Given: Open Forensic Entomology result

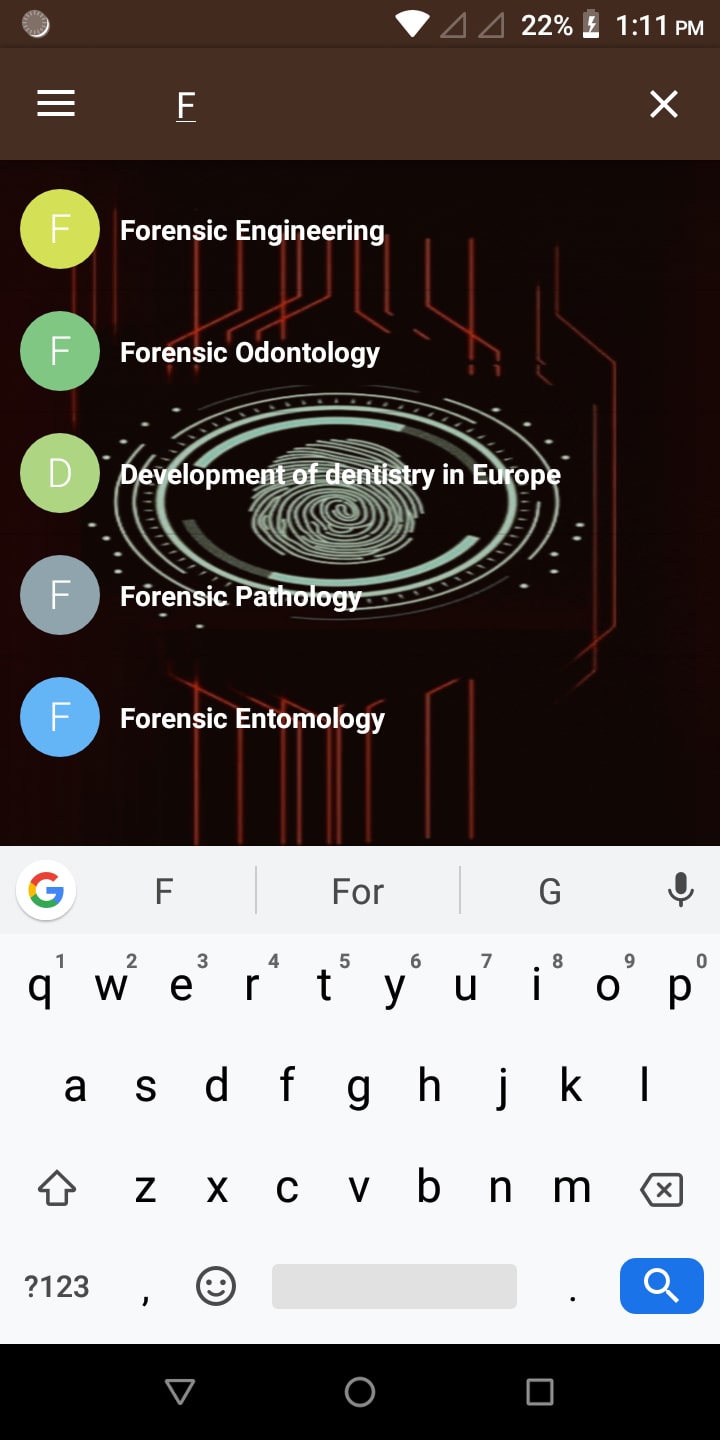Looking at the screenshot, I should 360,717.
